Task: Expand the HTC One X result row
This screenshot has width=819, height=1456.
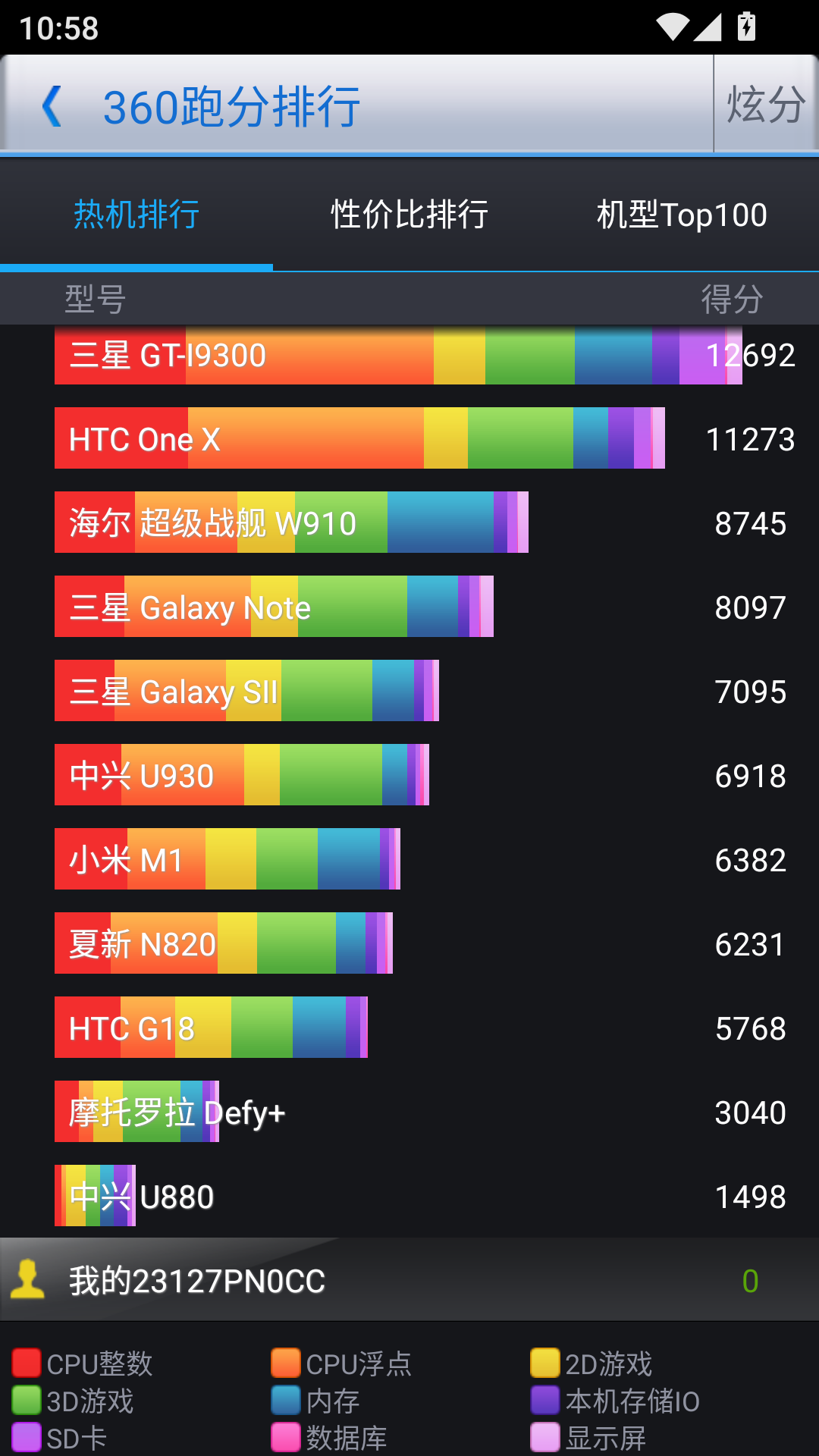Action: click(x=409, y=438)
